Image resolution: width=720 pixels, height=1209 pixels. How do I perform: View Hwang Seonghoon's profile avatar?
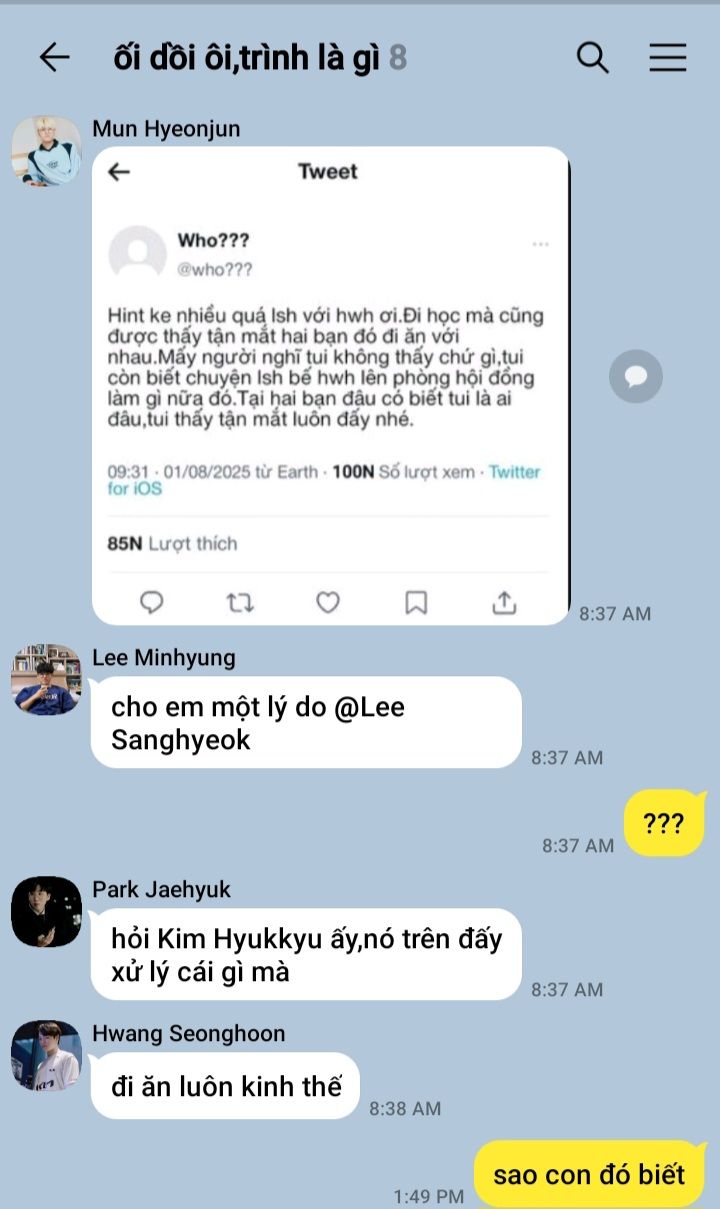point(46,1056)
